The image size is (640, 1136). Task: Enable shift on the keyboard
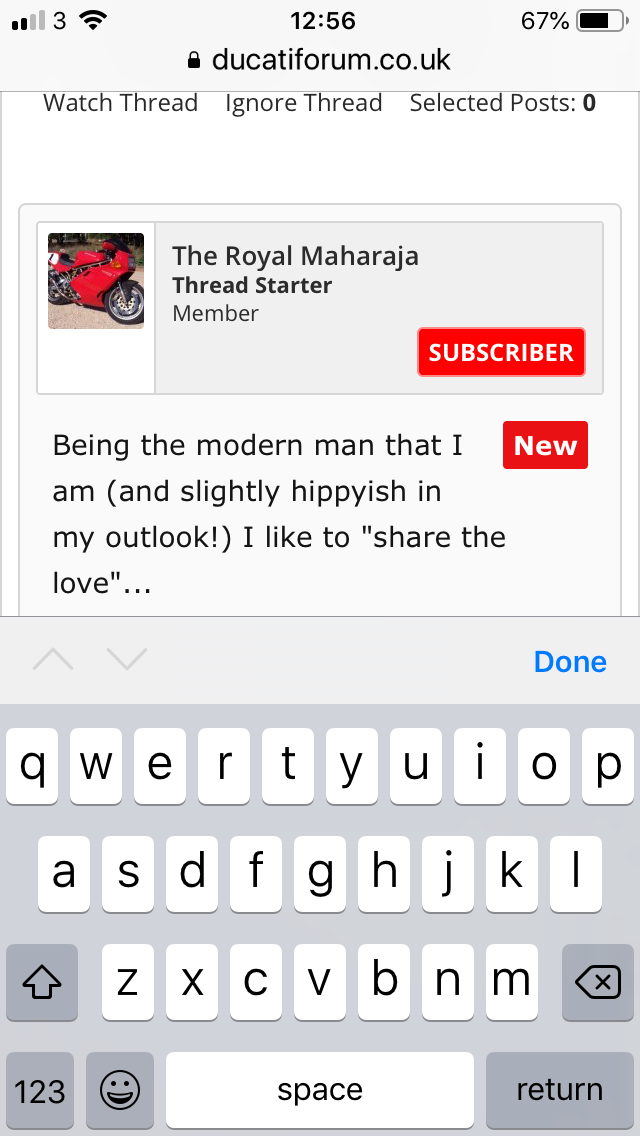point(42,983)
